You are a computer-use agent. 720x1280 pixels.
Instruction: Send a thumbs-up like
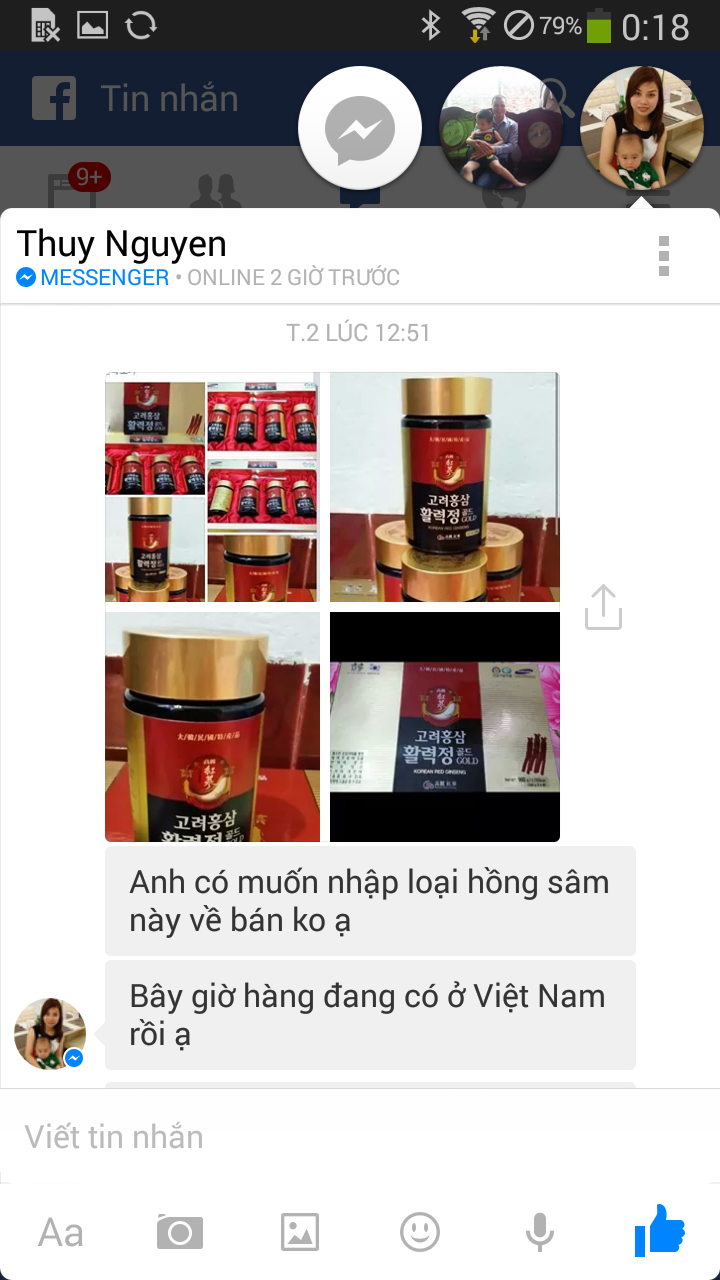660,1230
